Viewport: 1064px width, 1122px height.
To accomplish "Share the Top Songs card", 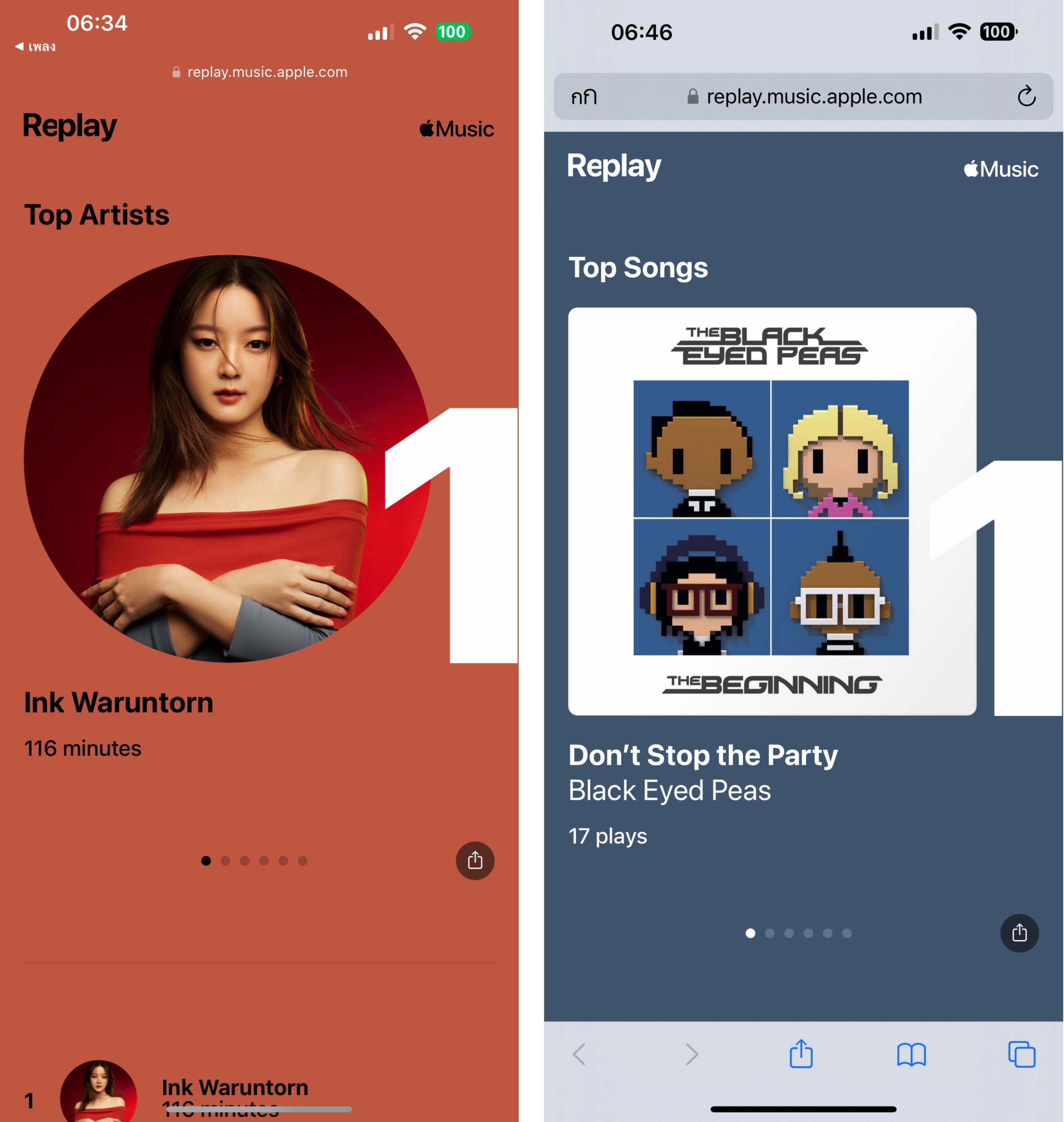I will tap(1018, 933).
